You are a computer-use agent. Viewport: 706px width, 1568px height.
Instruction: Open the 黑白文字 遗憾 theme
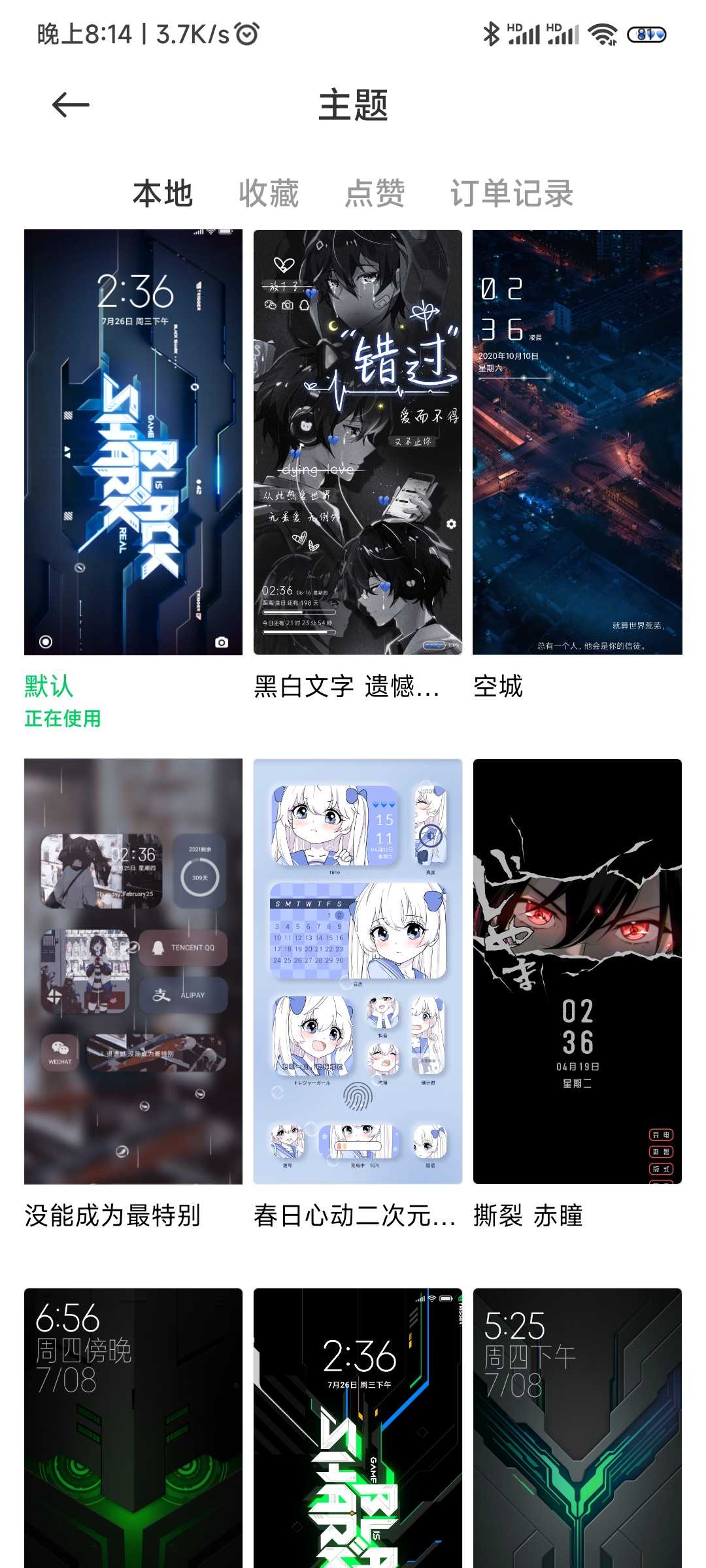pos(358,442)
